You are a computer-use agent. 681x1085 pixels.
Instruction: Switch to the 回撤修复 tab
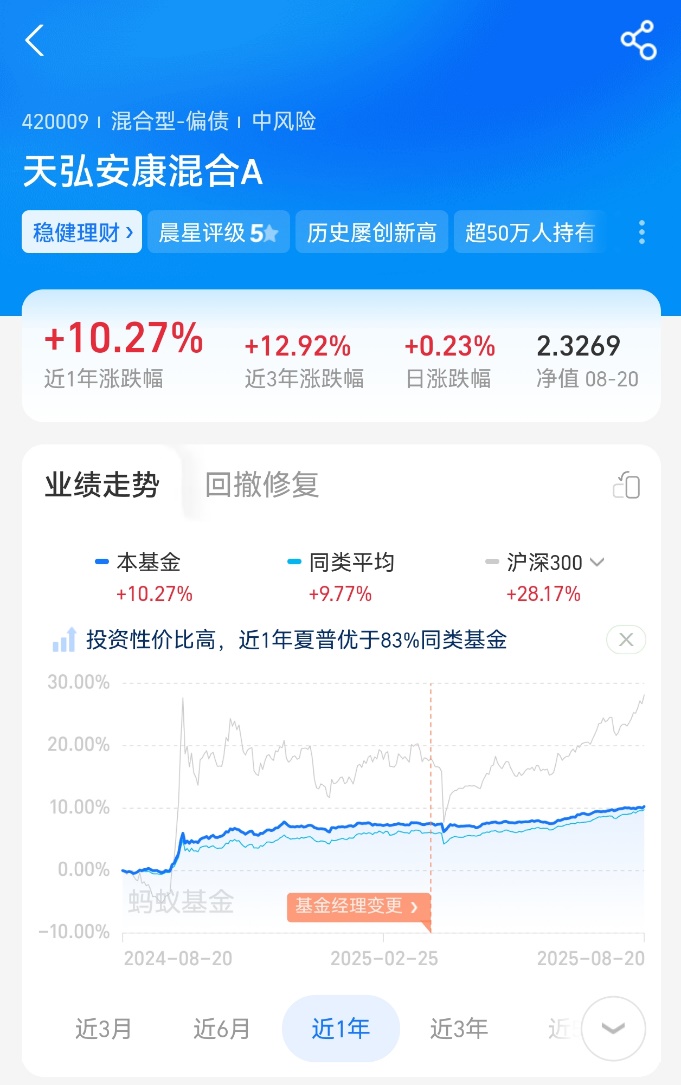pos(262,485)
